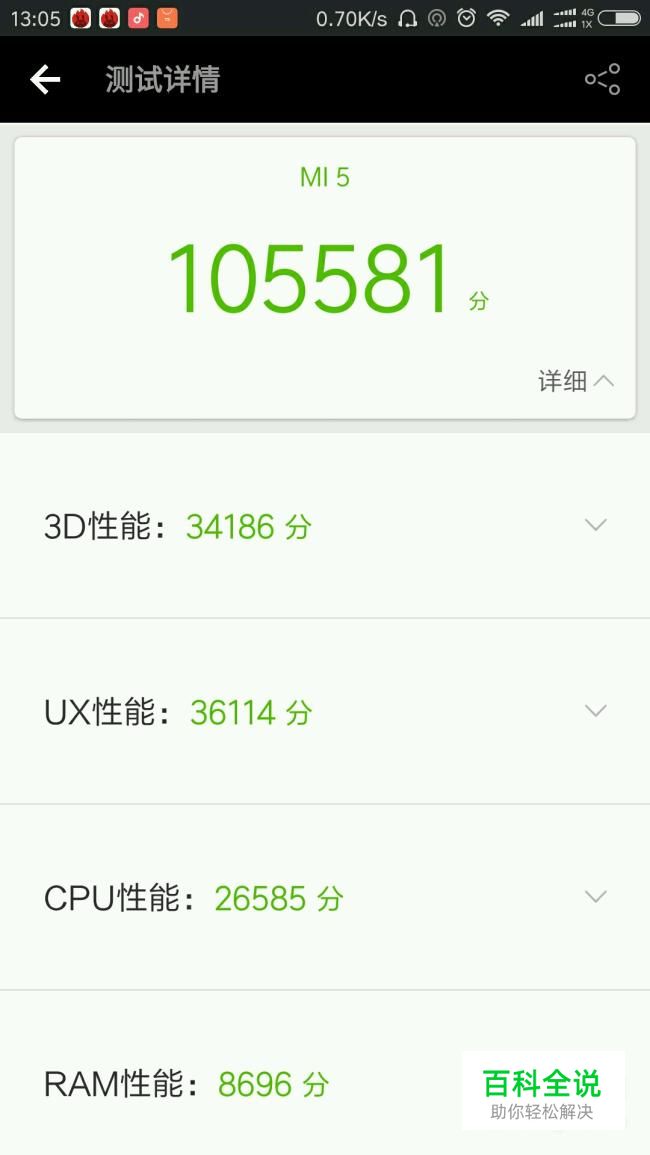Image resolution: width=650 pixels, height=1155 pixels.
Task: Share the test result
Action: coord(602,80)
